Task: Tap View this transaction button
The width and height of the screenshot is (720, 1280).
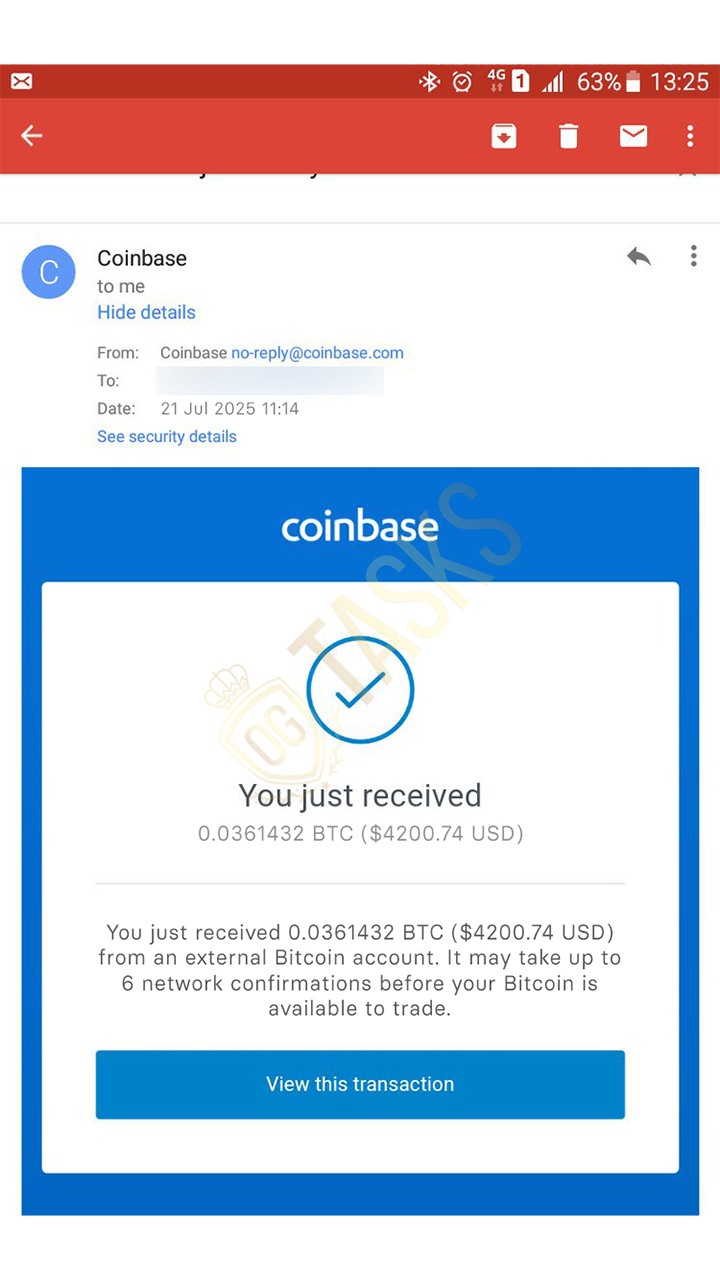Action: pyautogui.click(x=360, y=1084)
